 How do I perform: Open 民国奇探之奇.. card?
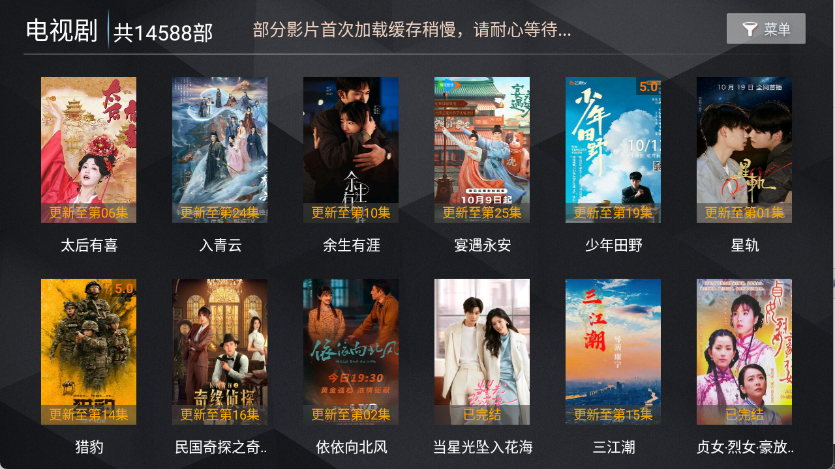click(220, 352)
